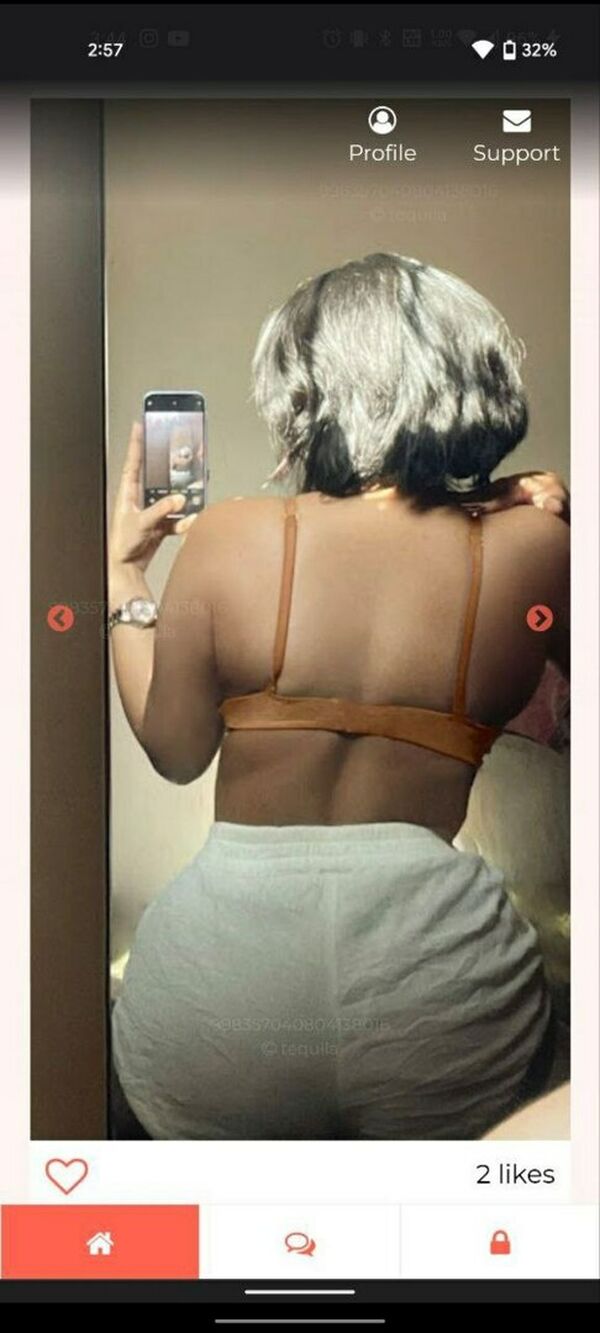
Task: Like this photo with the heart
Action: (x=67, y=1175)
